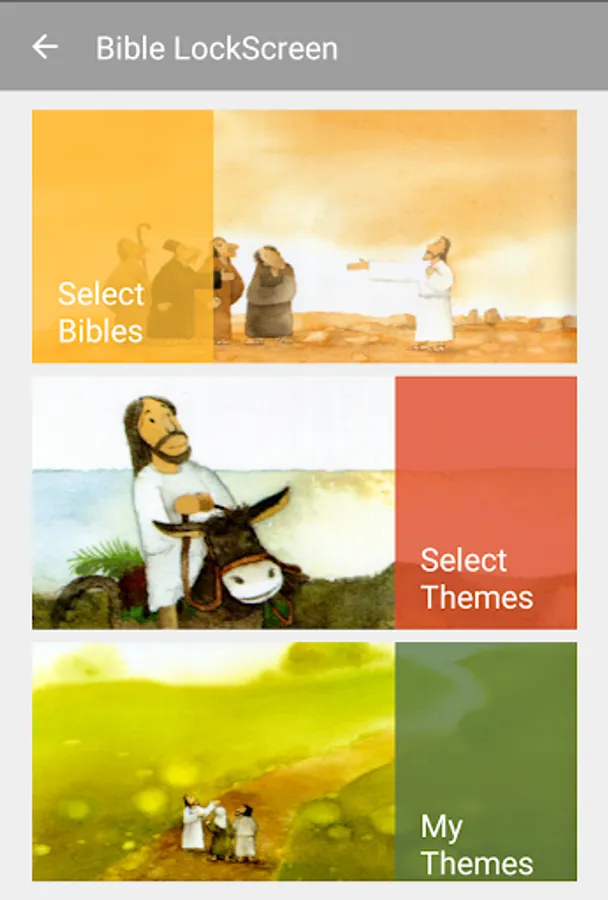Open the My Themes card
The width and height of the screenshot is (608, 900).
pyautogui.click(x=304, y=761)
